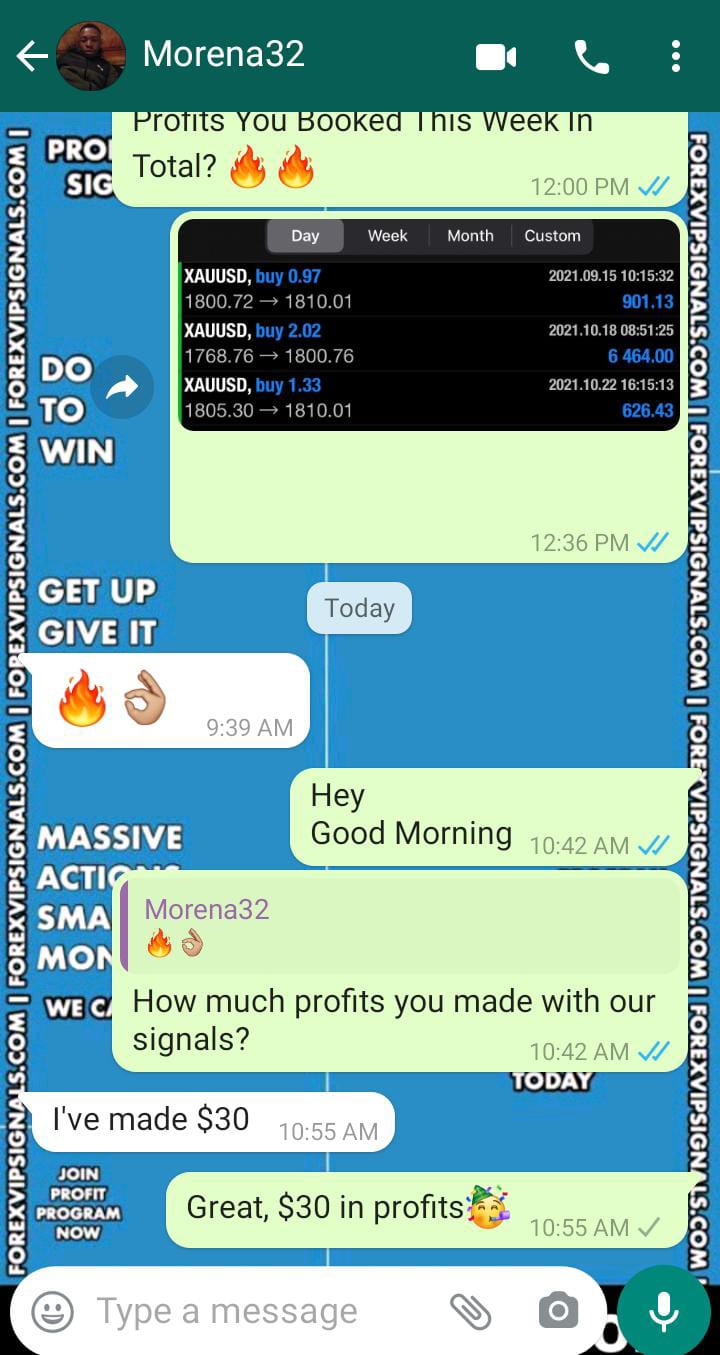The width and height of the screenshot is (720, 1355).
Task: Start a voice call with Morena32
Action: point(591,57)
